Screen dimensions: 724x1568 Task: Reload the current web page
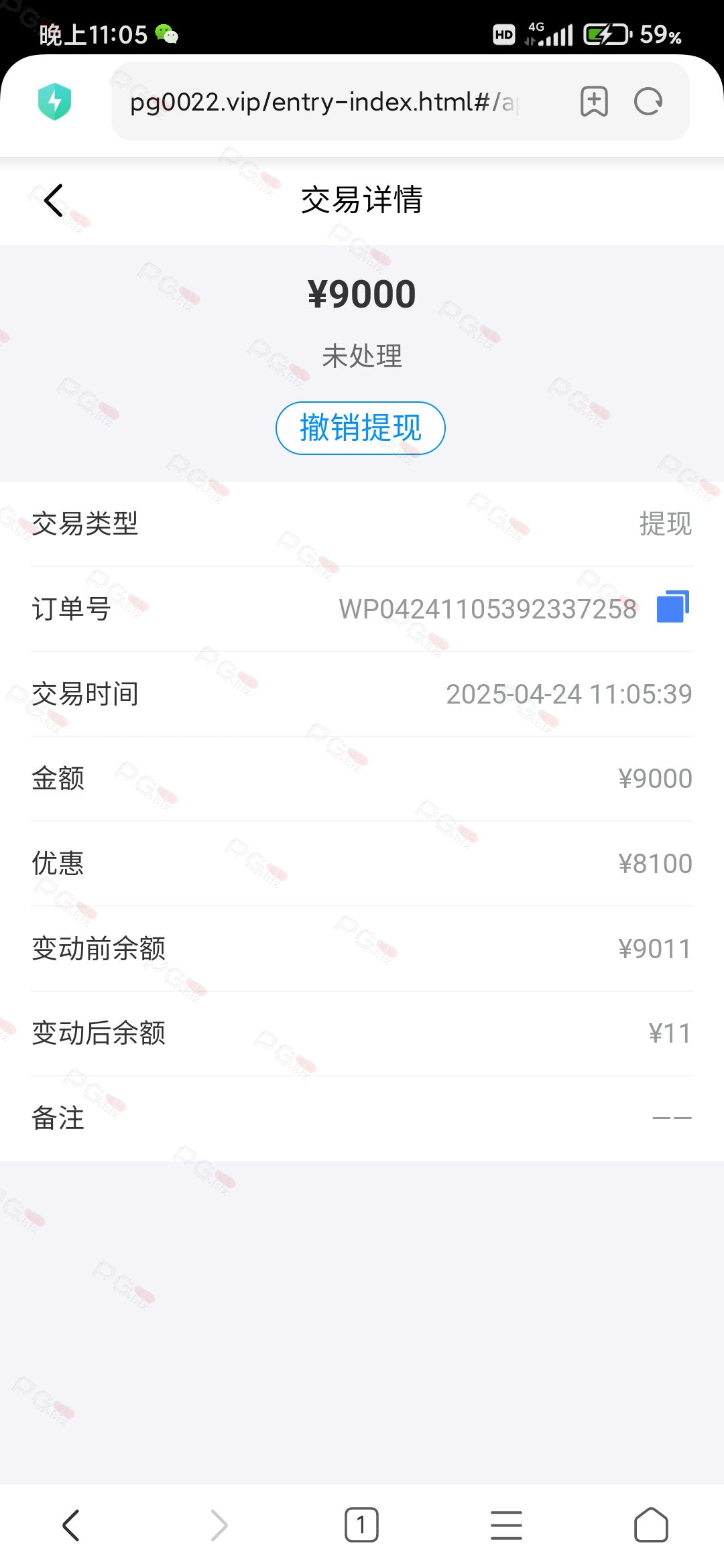pos(648,102)
